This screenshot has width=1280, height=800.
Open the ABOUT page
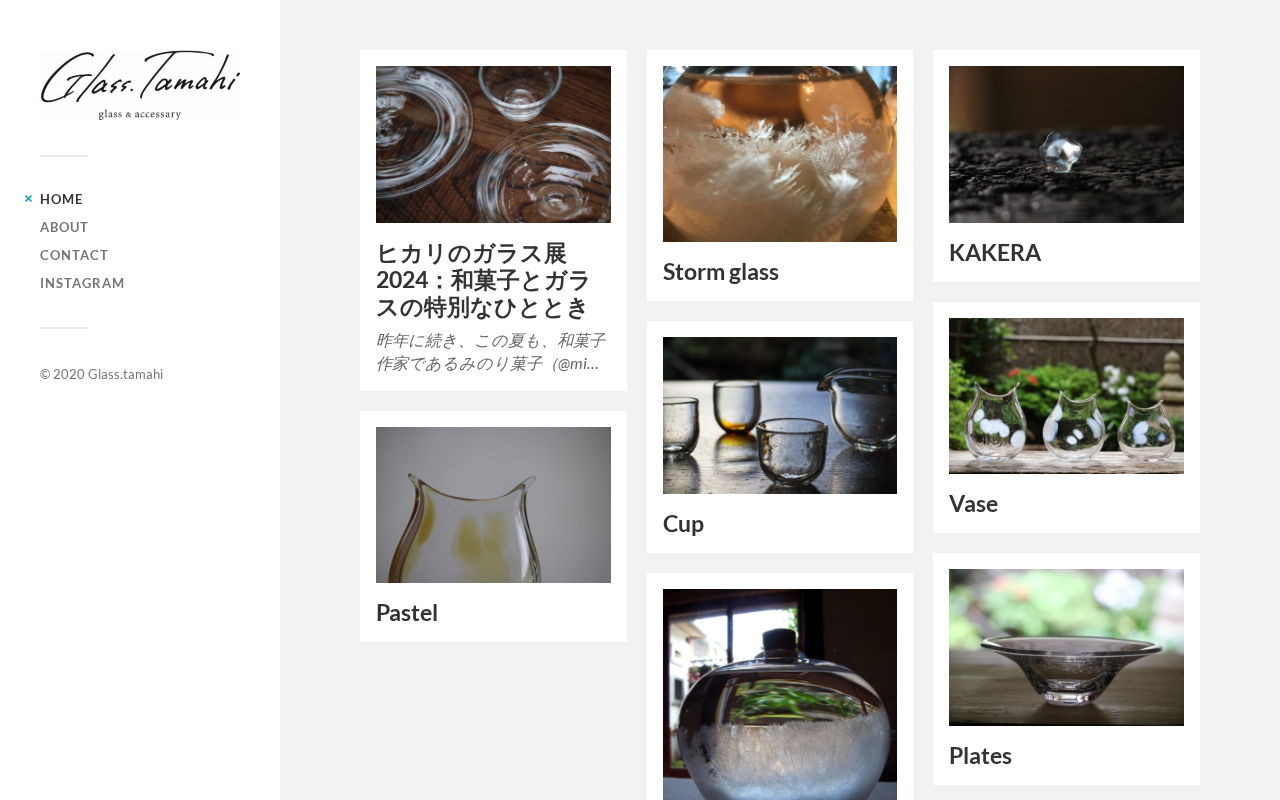(64, 227)
